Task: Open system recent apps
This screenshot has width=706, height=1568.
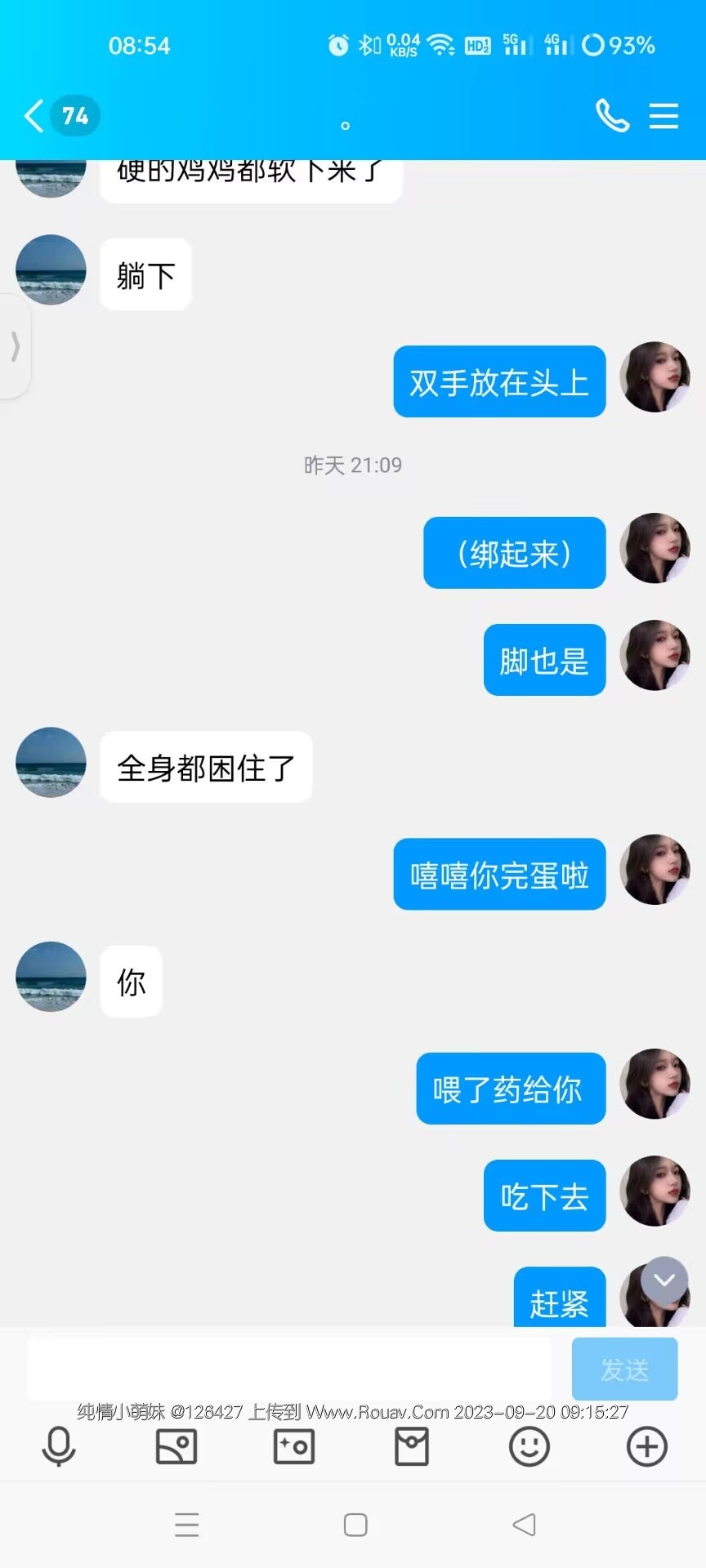Action: 187,1525
